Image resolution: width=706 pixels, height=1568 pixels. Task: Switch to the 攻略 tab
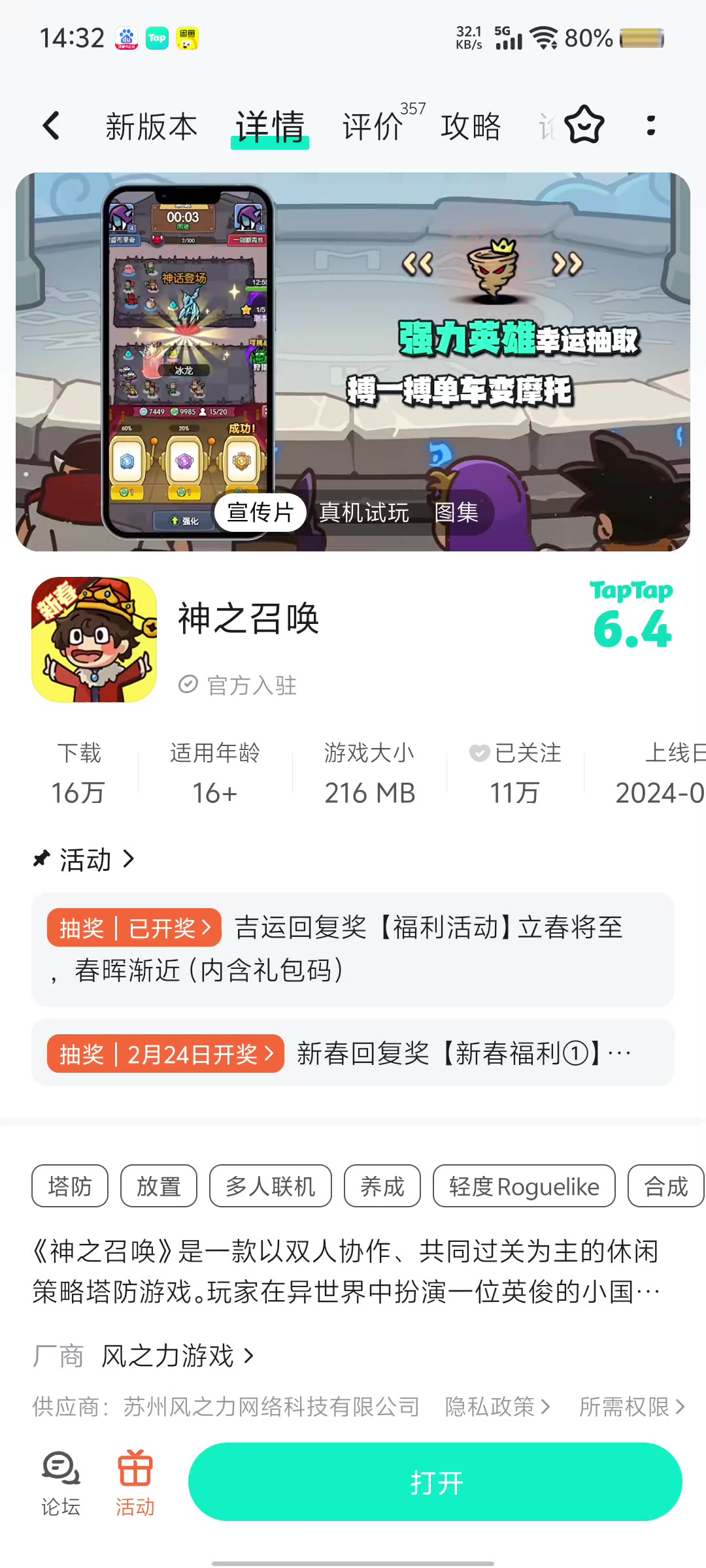click(471, 126)
